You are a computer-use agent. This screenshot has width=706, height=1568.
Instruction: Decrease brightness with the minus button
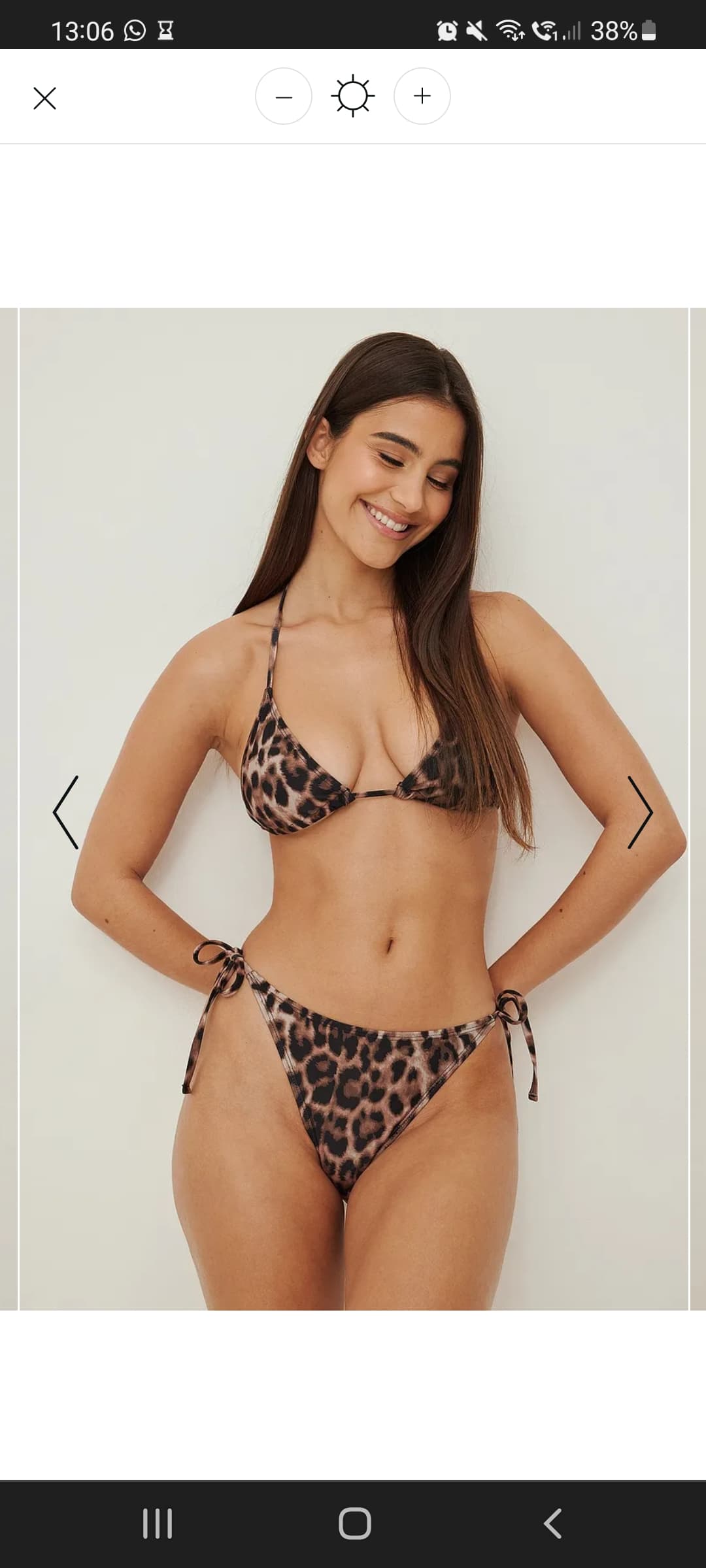click(x=284, y=97)
